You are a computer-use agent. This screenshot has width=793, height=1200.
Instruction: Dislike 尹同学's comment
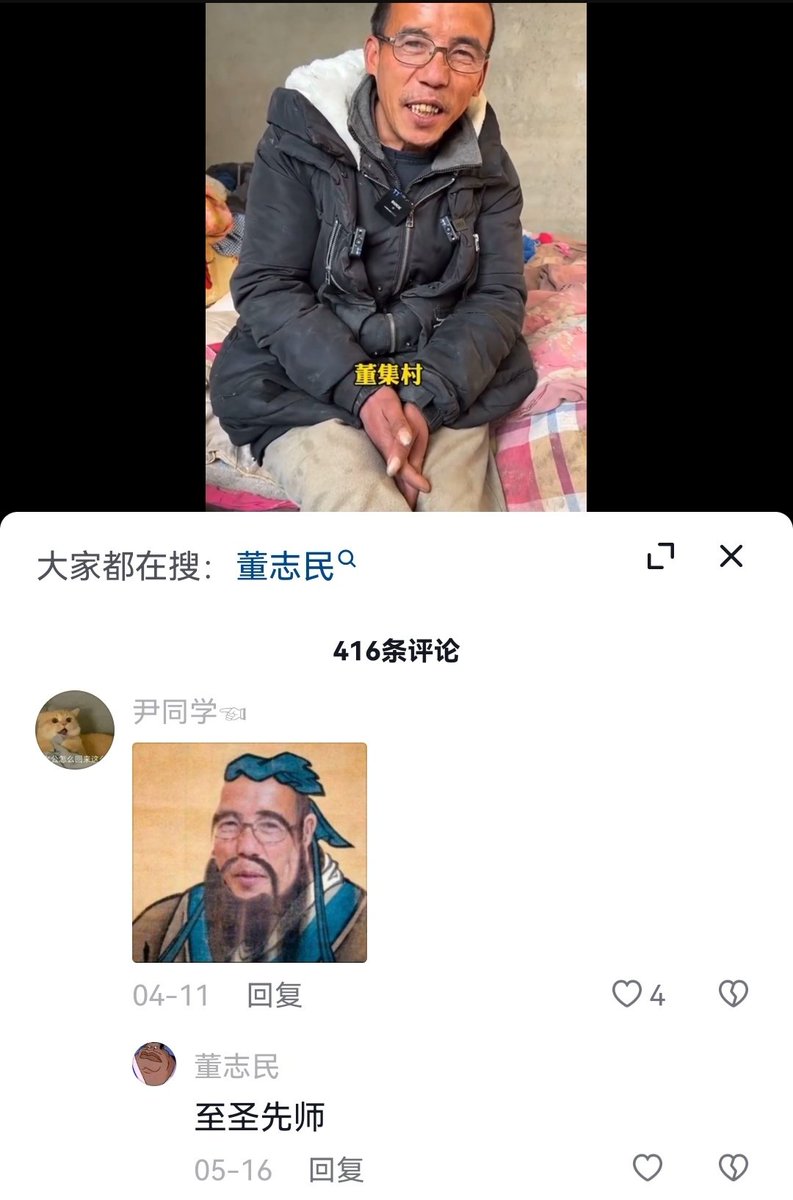(733, 994)
